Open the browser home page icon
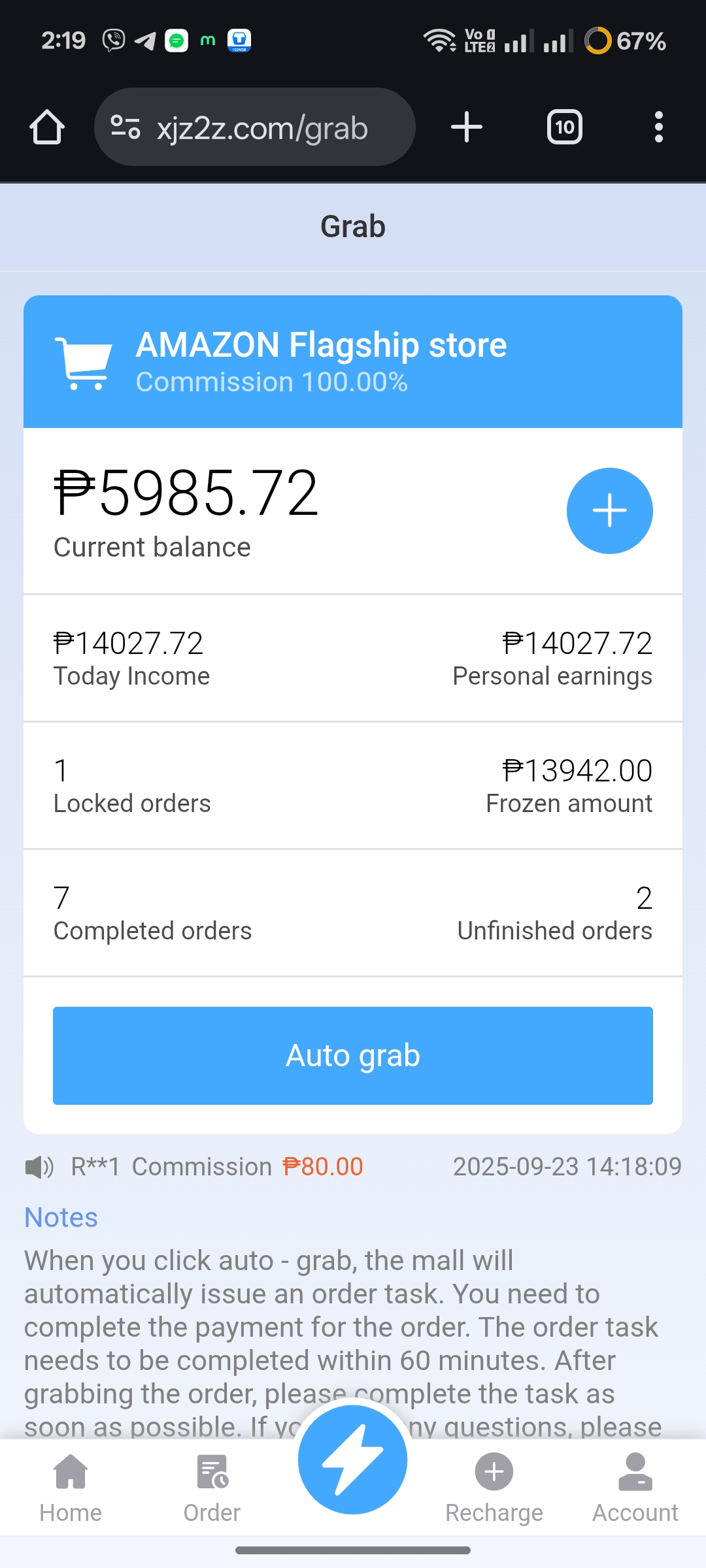 tap(47, 127)
